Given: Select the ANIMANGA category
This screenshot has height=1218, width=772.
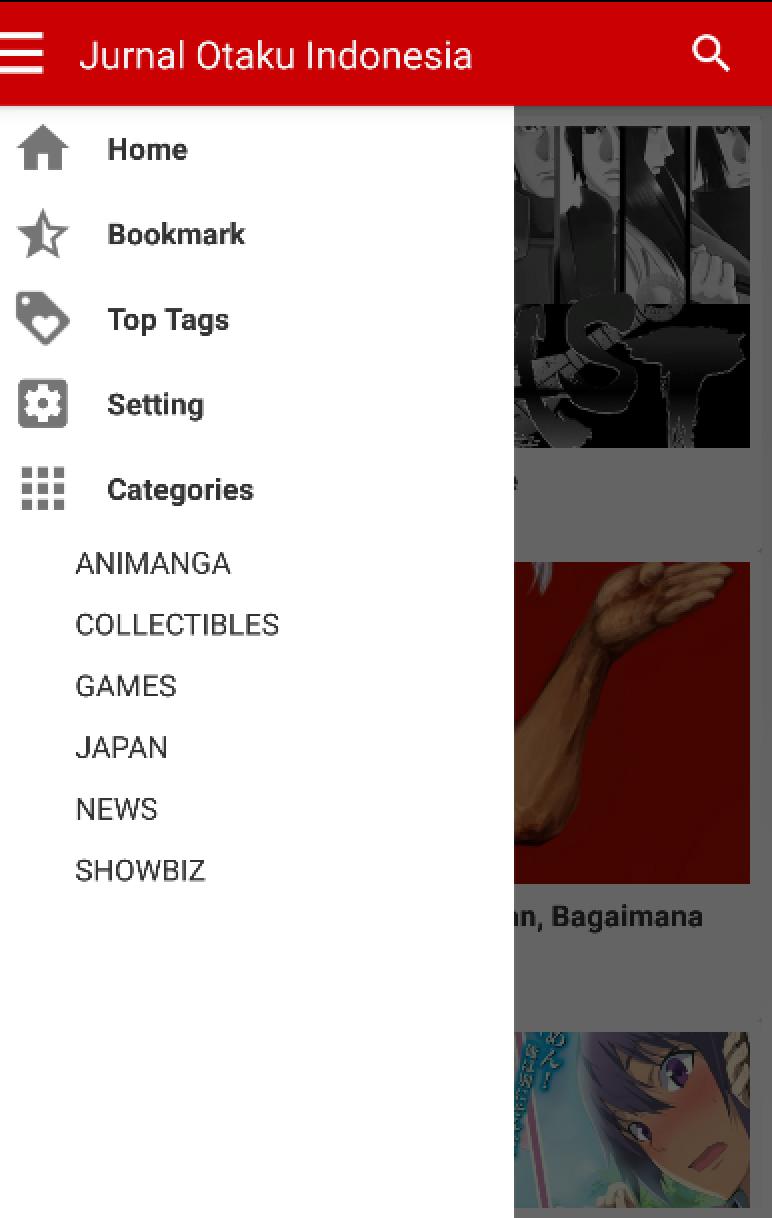Looking at the screenshot, I should pyautogui.click(x=153, y=564).
